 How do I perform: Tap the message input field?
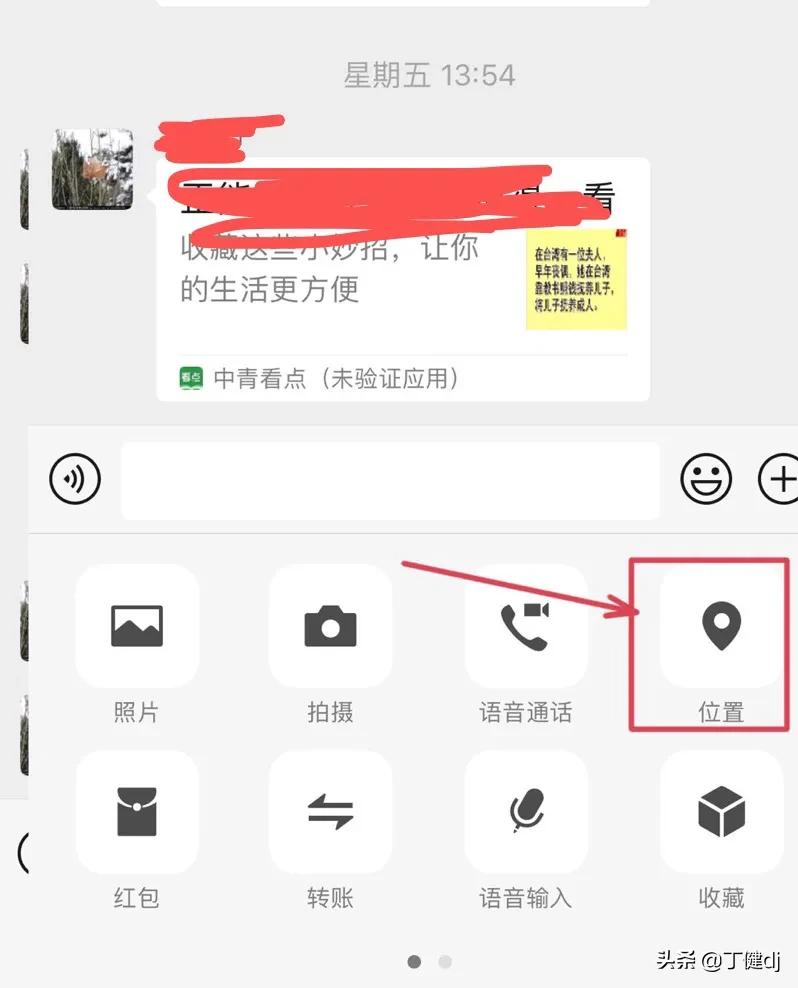pos(390,480)
